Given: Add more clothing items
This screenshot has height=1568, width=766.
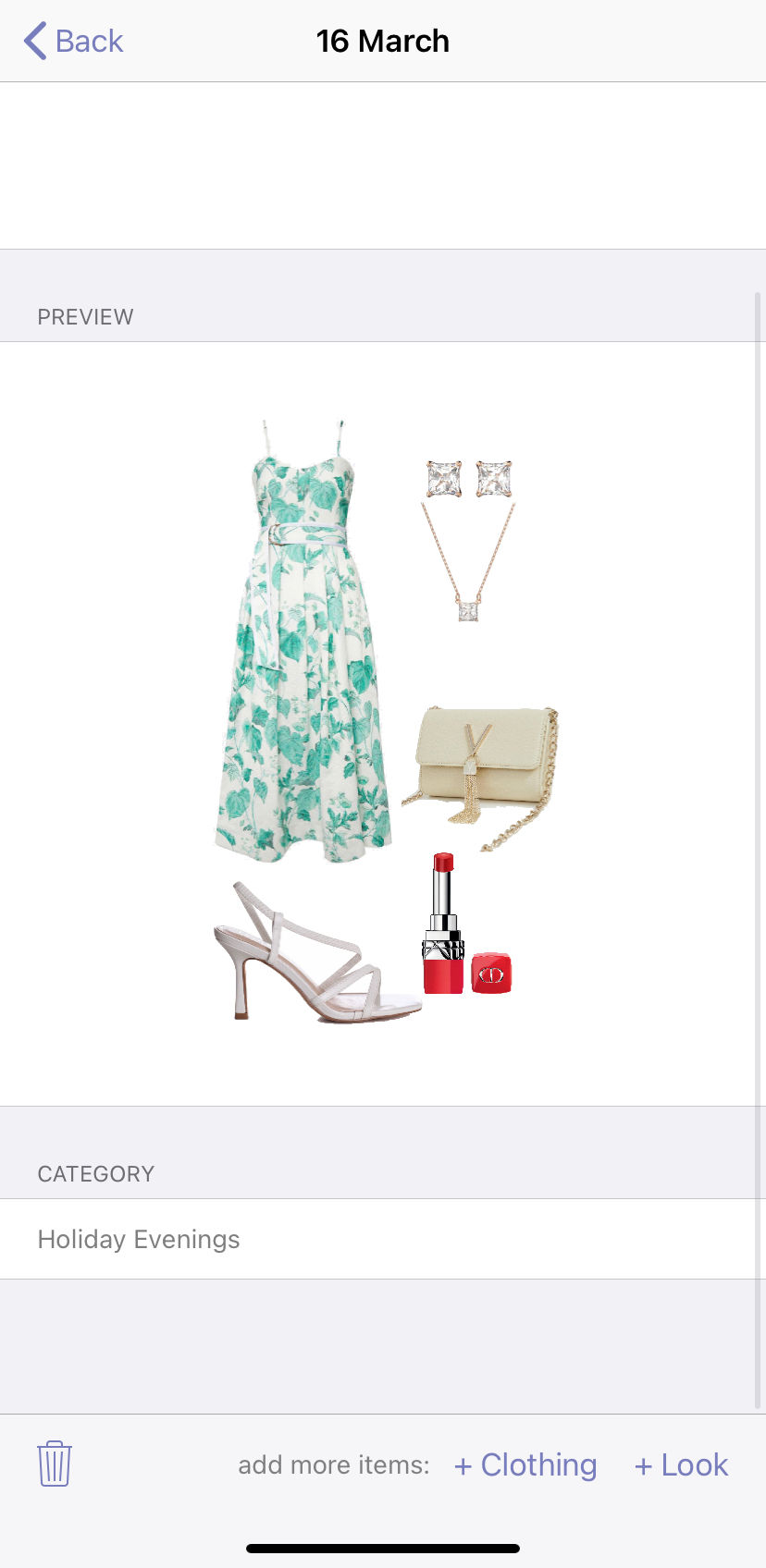Looking at the screenshot, I should coord(525,1465).
